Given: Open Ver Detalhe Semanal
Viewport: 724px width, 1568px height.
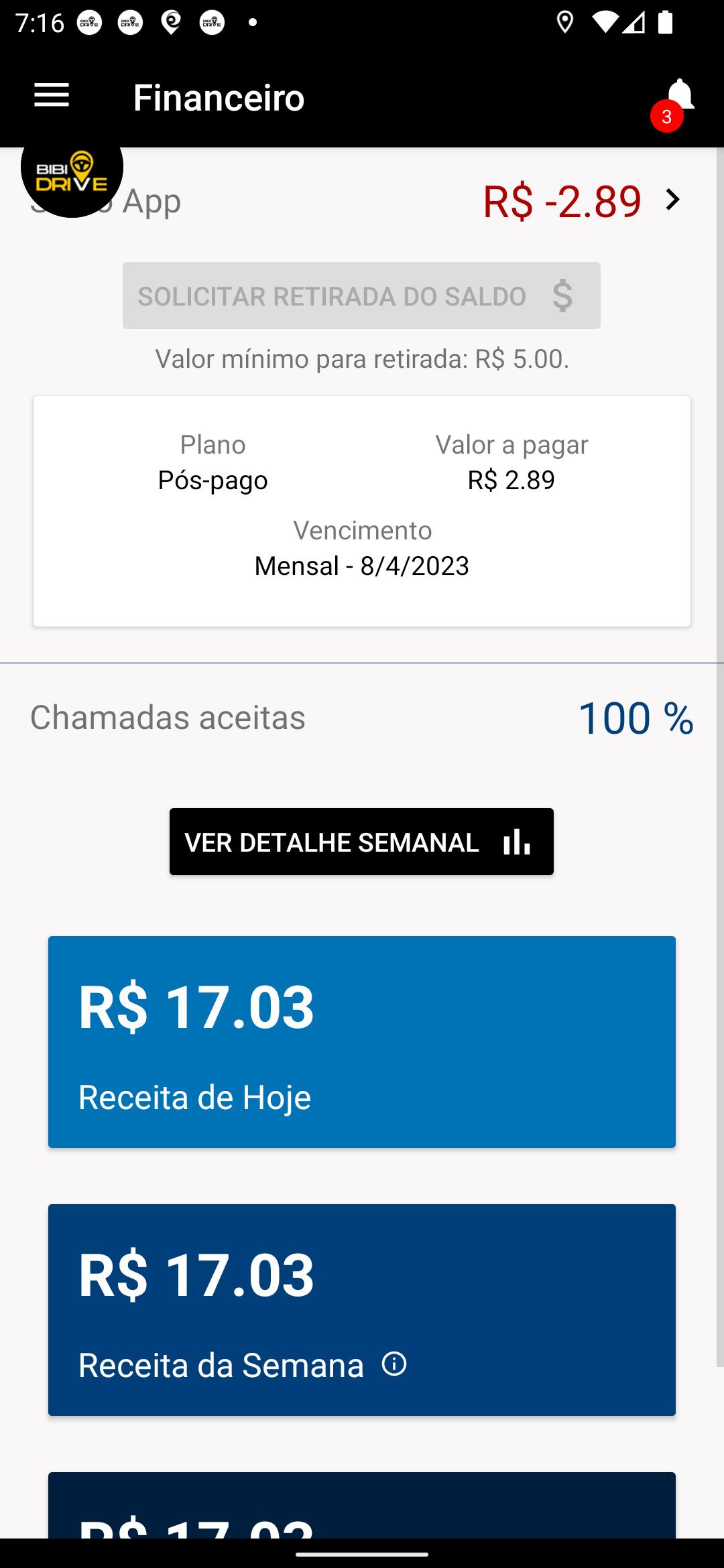Looking at the screenshot, I should point(361,842).
